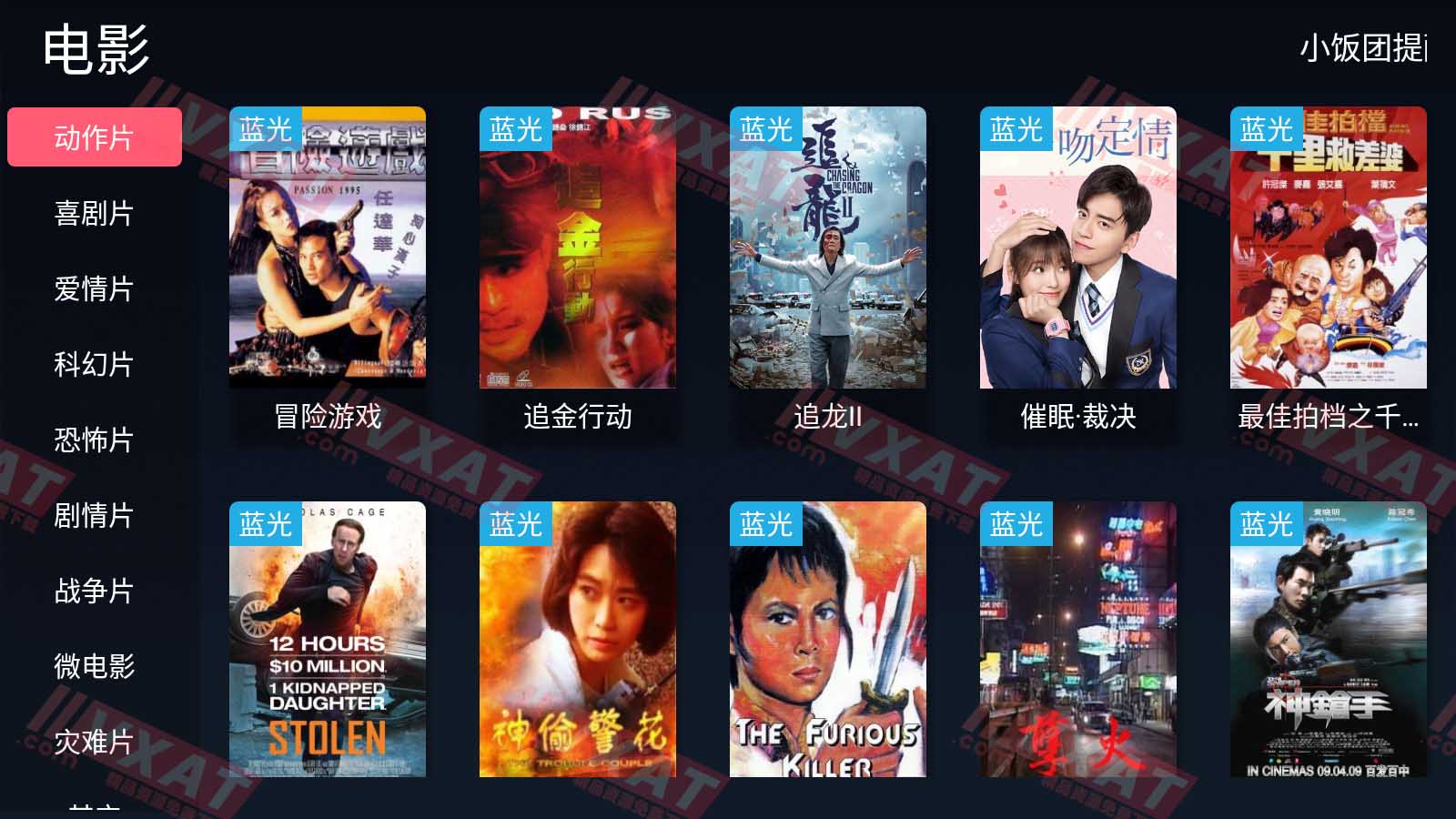
Task: Go to the 剧情片 category
Action: 95,515
